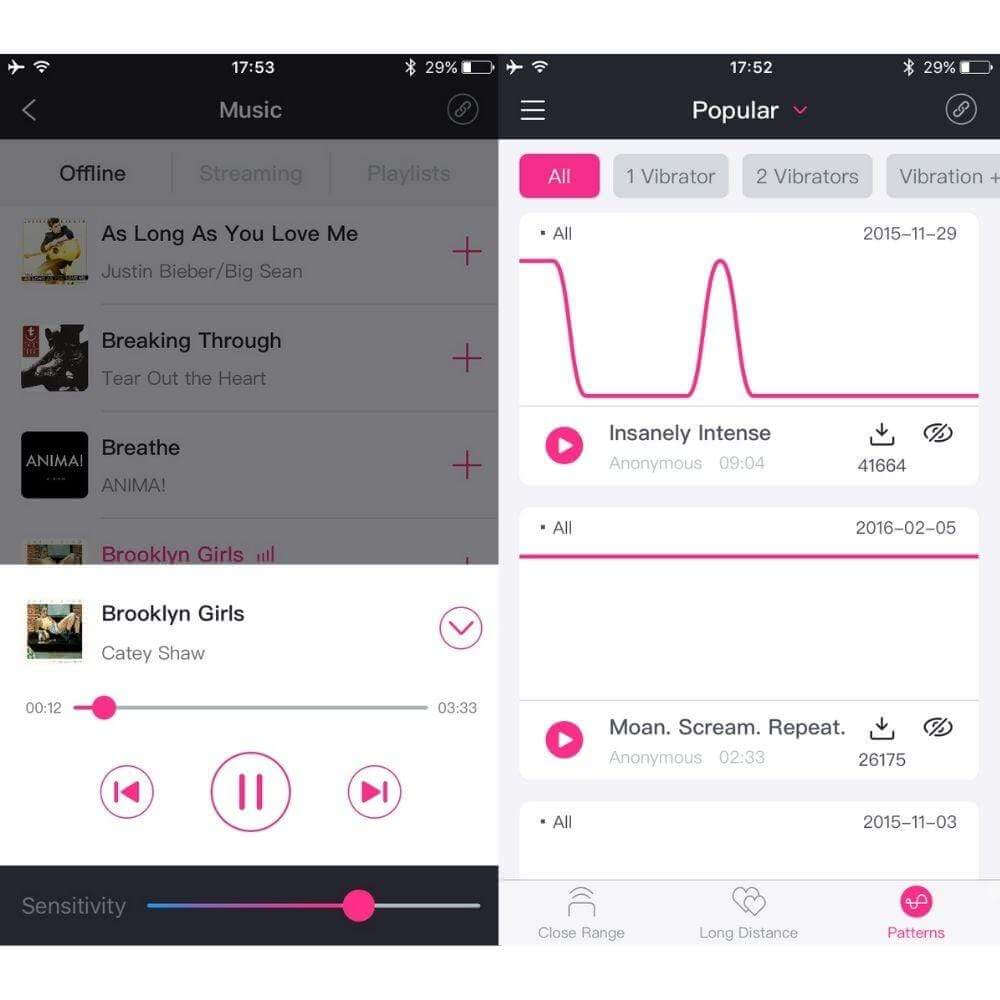Image resolution: width=1000 pixels, height=1000 pixels.
Task: Filter patterns by 1 Vibrator
Action: 670,176
